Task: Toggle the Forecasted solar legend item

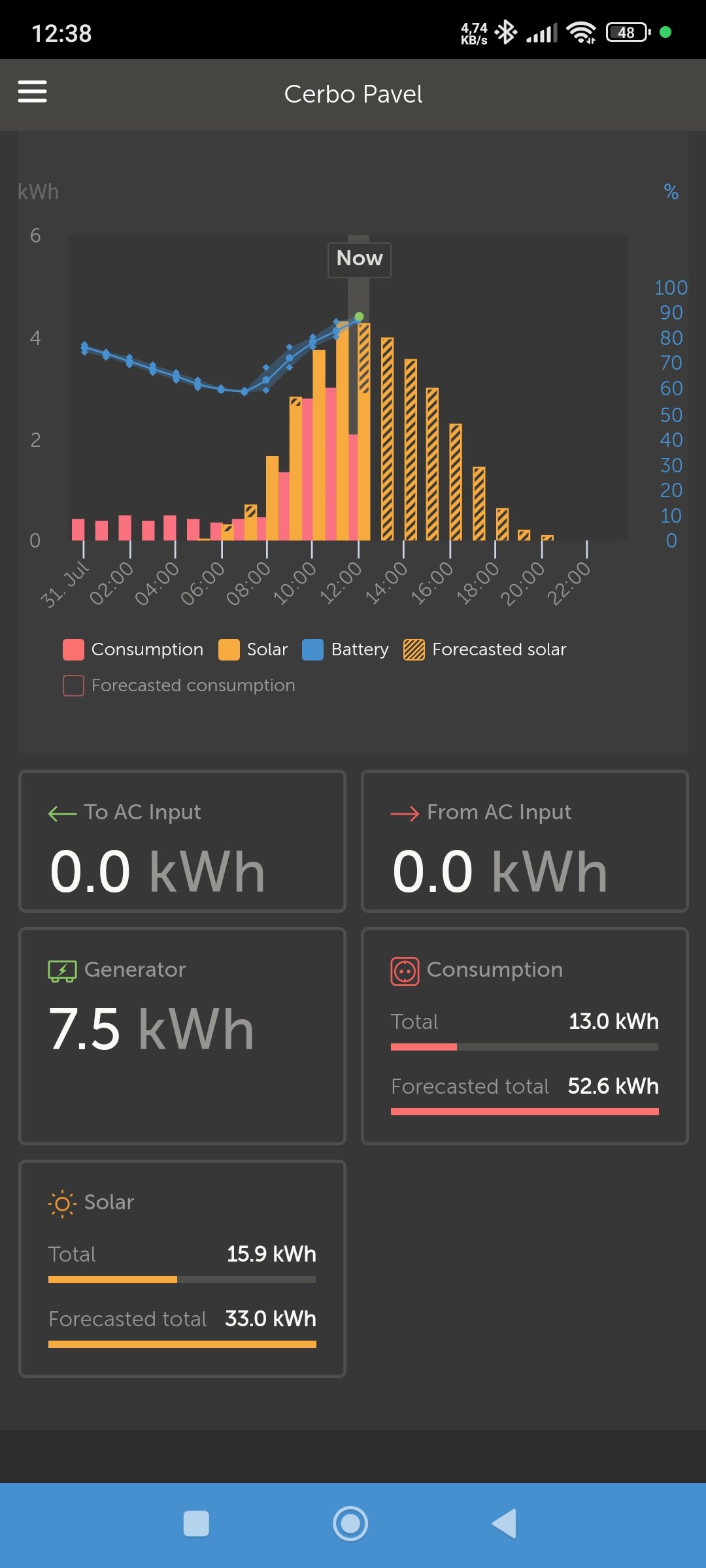Action: tap(485, 649)
